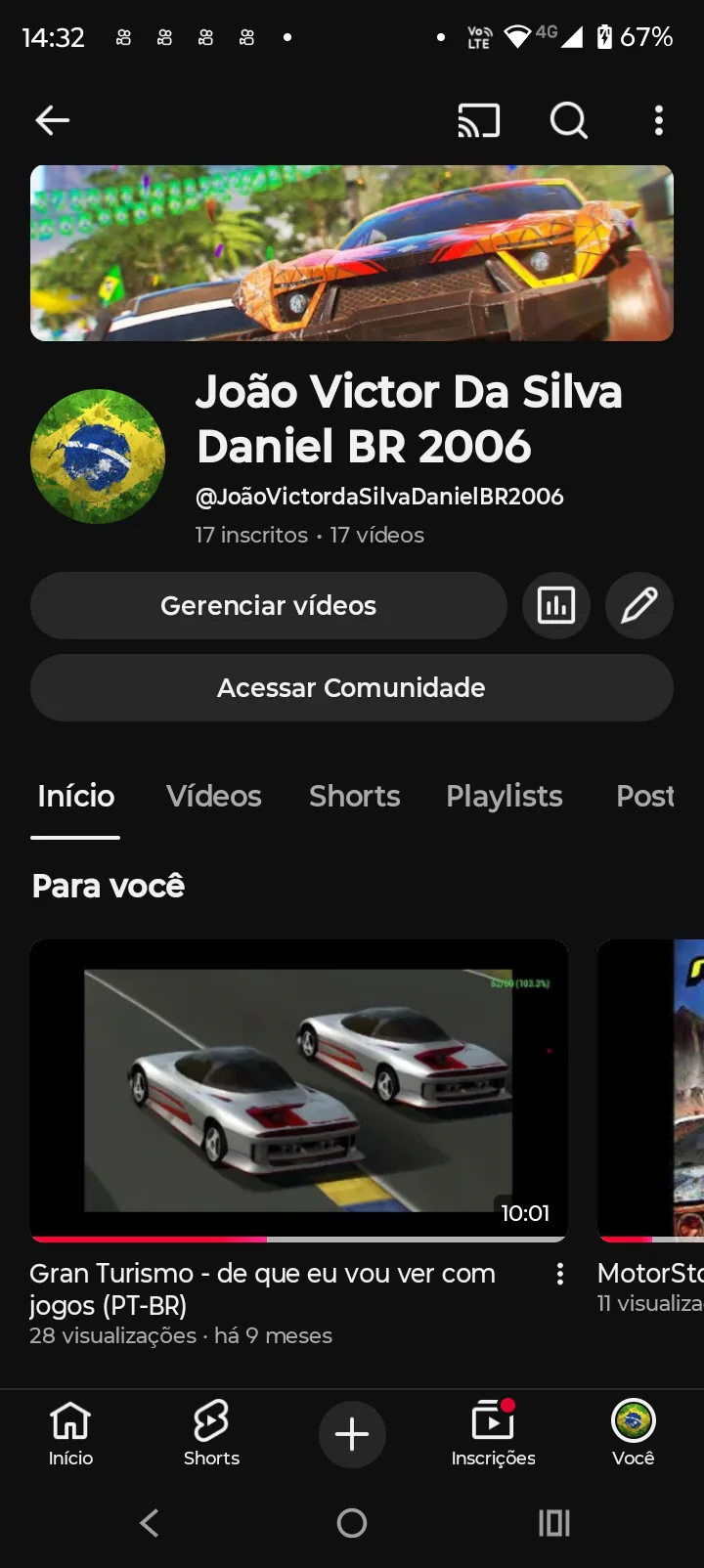Viewport: 704px width, 1568px height.
Task: Open the cast to device icon
Action: (478, 120)
